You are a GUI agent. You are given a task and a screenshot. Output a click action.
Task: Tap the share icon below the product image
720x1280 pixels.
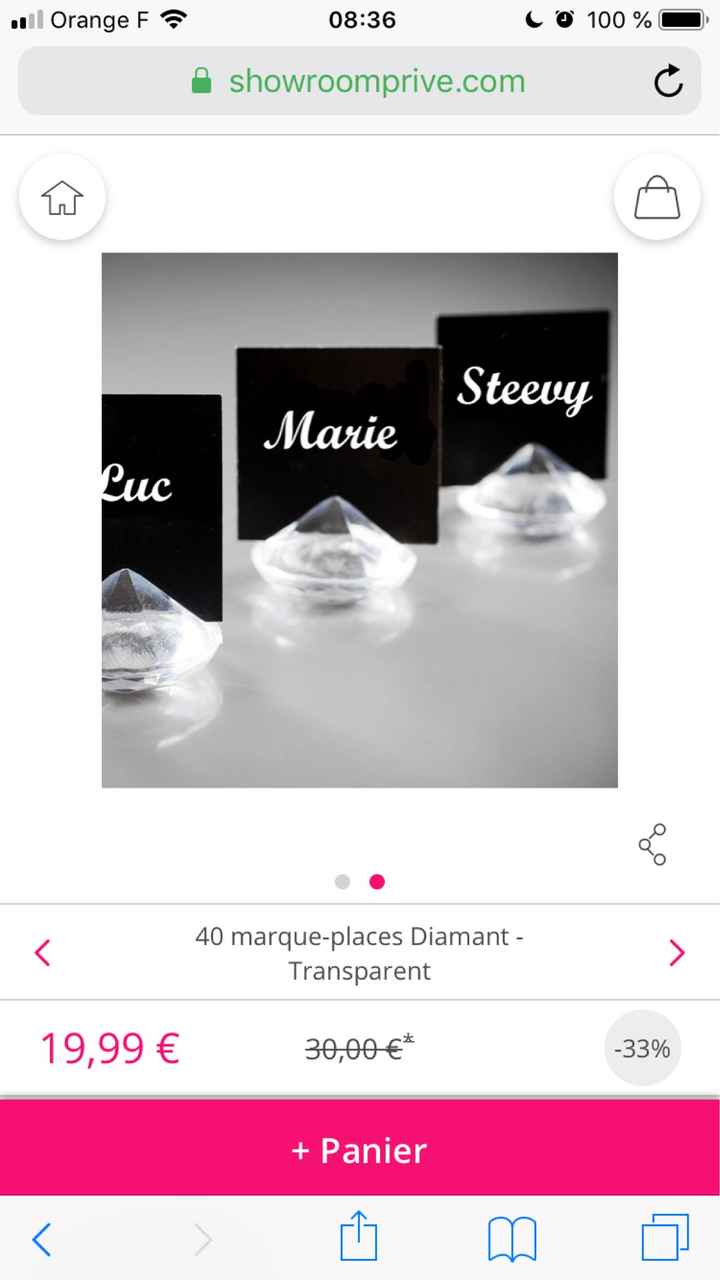point(652,845)
